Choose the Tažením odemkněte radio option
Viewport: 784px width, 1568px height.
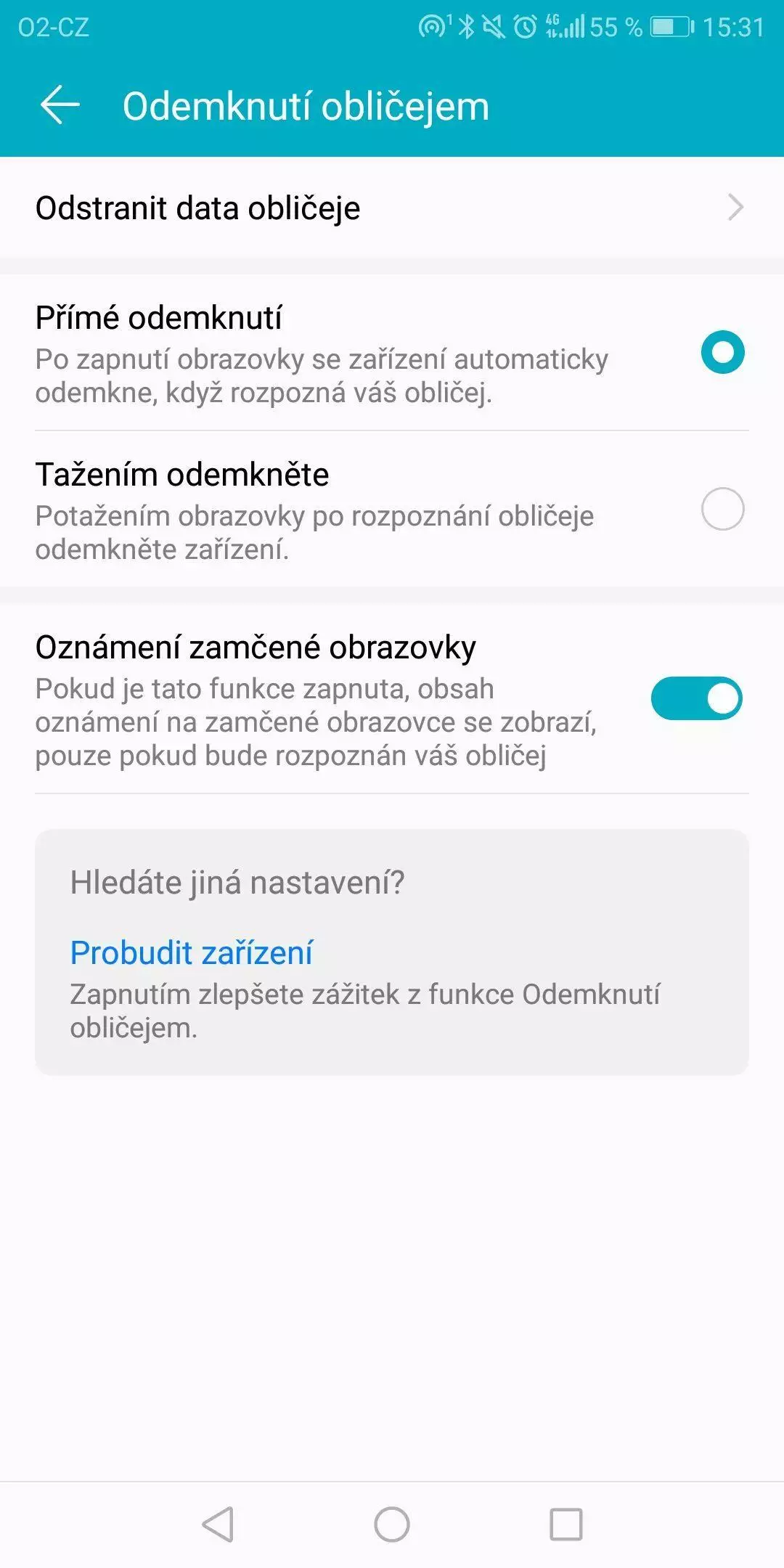coord(722,509)
